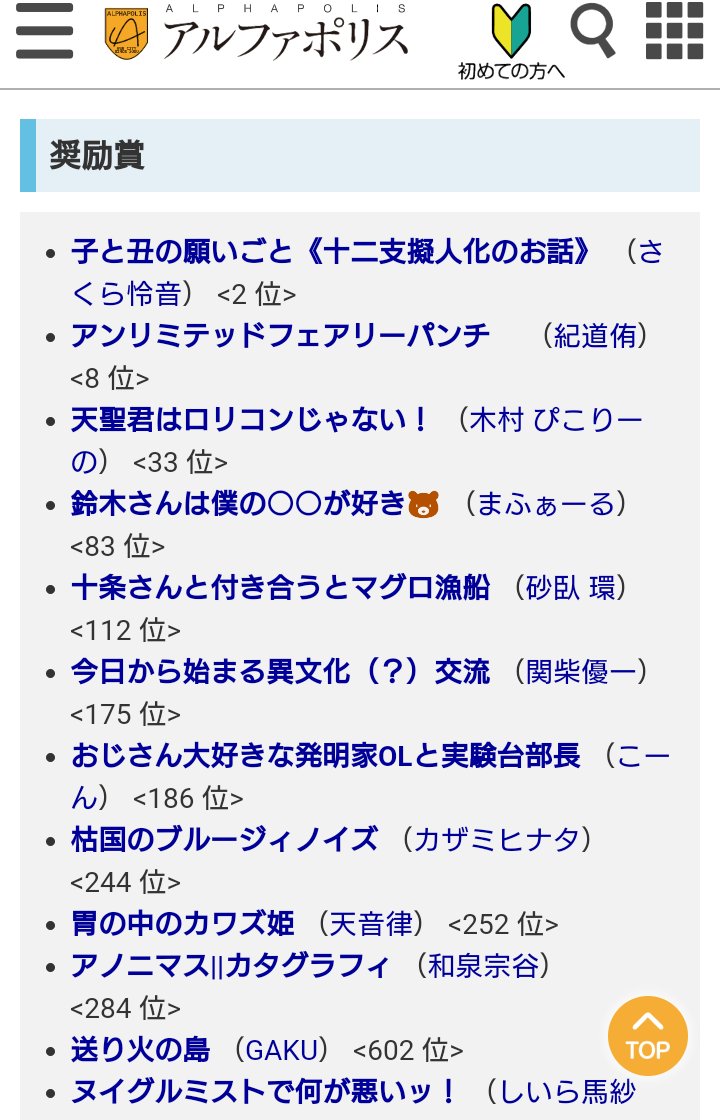The image size is (720, 1120).
Task: Open the hamburger menu
Action: pyautogui.click(x=45, y=32)
